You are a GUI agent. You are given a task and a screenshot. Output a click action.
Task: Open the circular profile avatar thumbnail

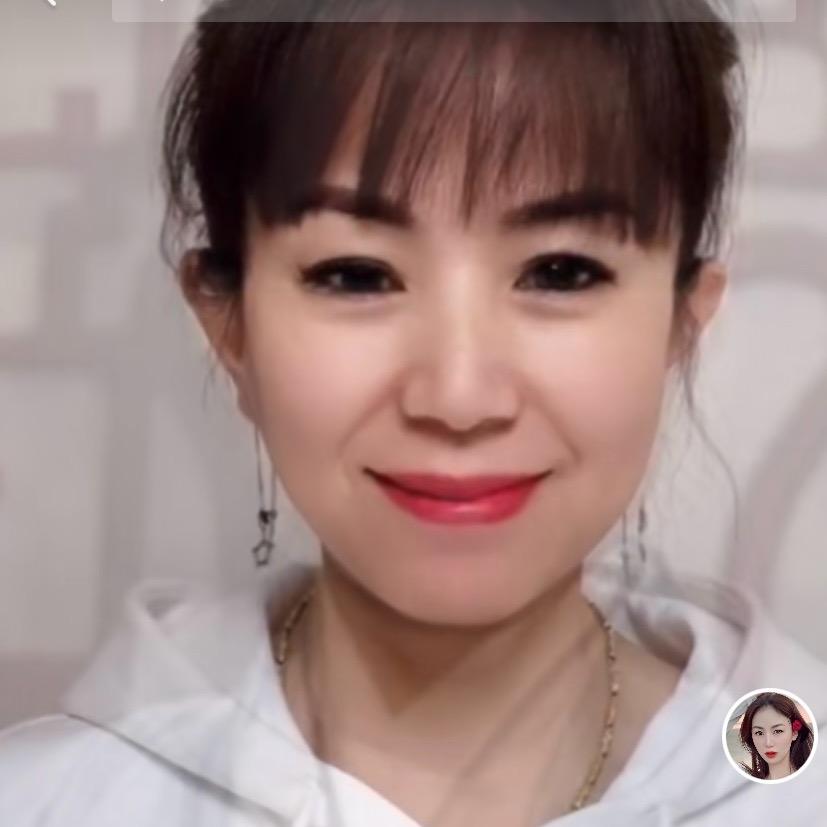pyautogui.click(x=770, y=735)
